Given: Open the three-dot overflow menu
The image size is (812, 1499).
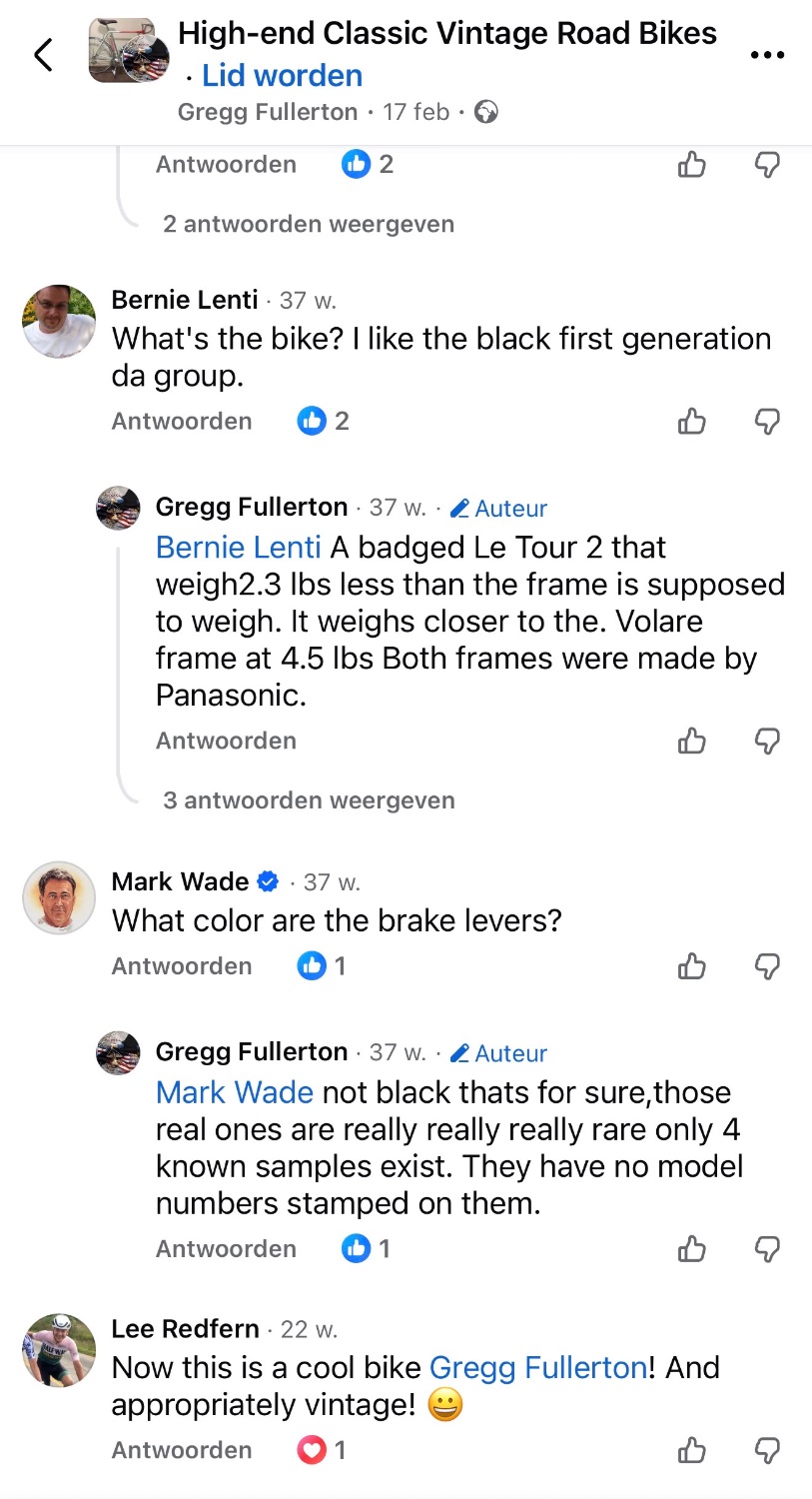Looking at the screenshot, I should click(x=767, y=55).
